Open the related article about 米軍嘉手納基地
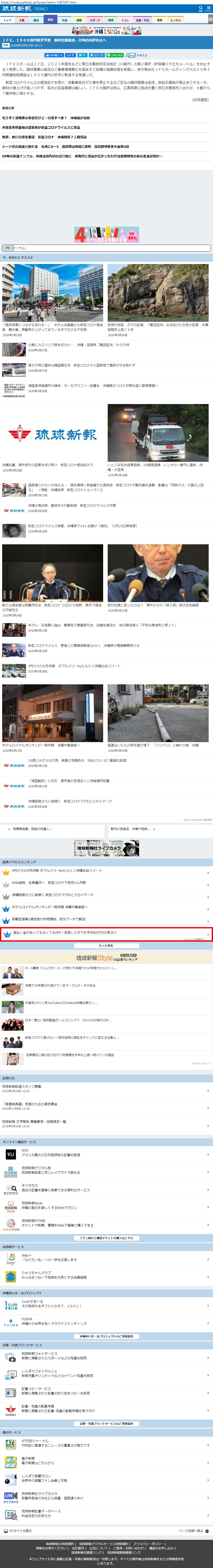Viewport: 213px width, 1568px height. [x=42, y=127]
